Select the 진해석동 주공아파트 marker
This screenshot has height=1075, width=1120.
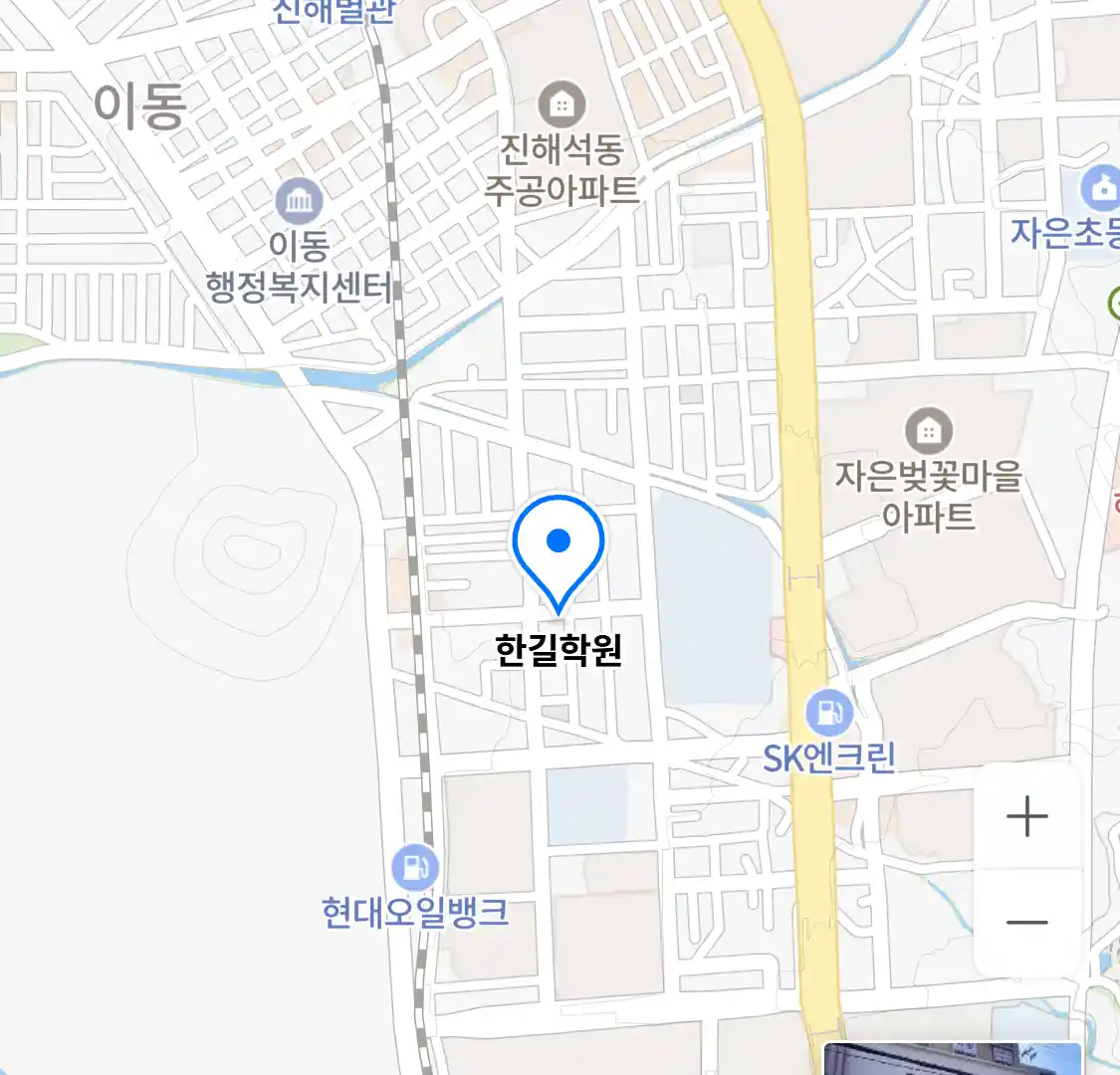tap(561, 105)
